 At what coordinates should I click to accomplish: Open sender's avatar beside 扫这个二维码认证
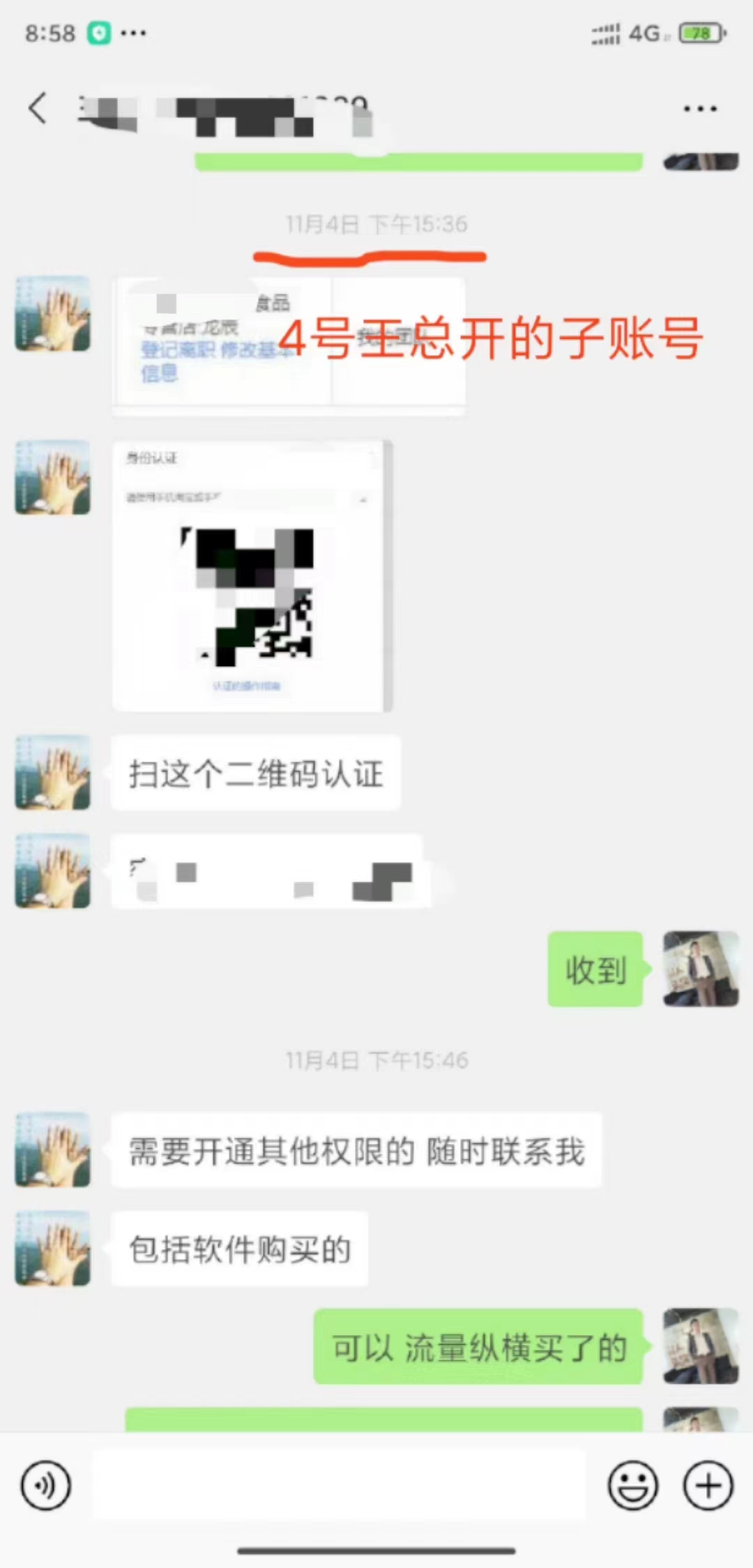coord(53,772)
